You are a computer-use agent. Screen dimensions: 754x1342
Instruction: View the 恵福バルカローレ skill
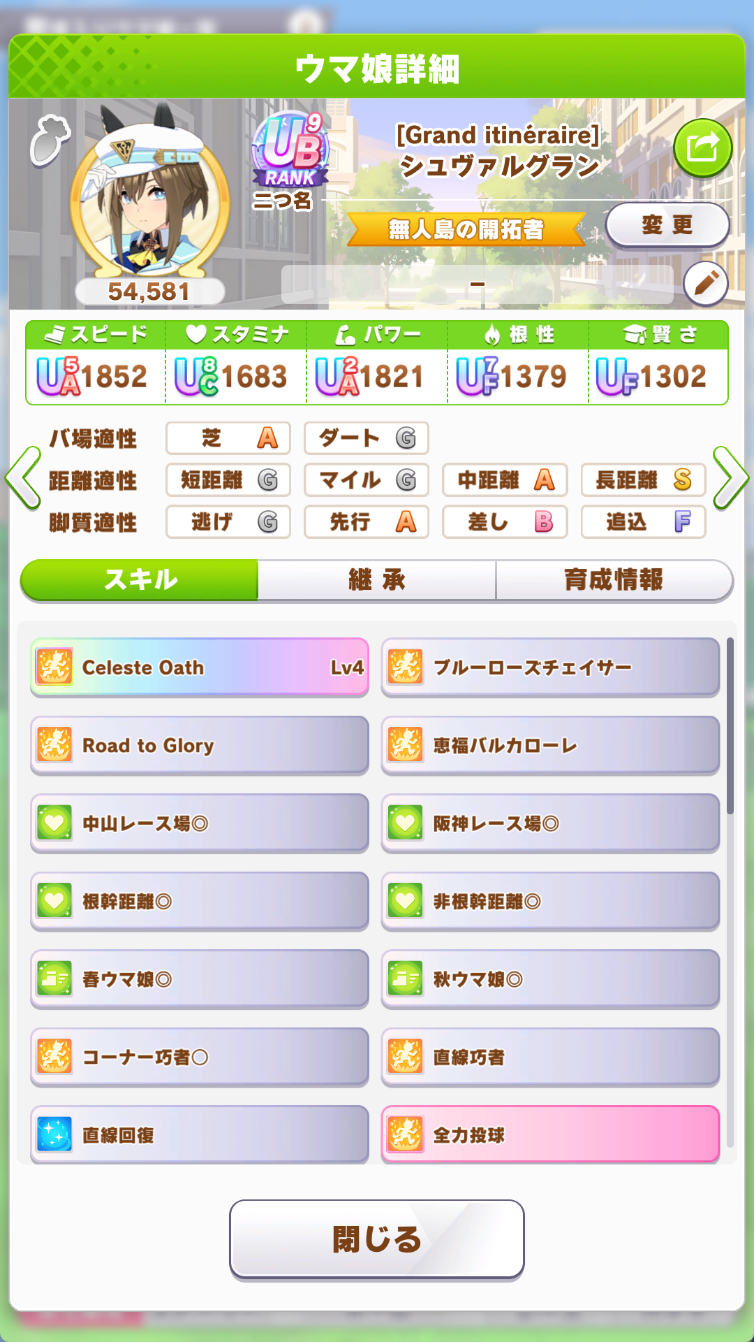click(x=550, y=745)
